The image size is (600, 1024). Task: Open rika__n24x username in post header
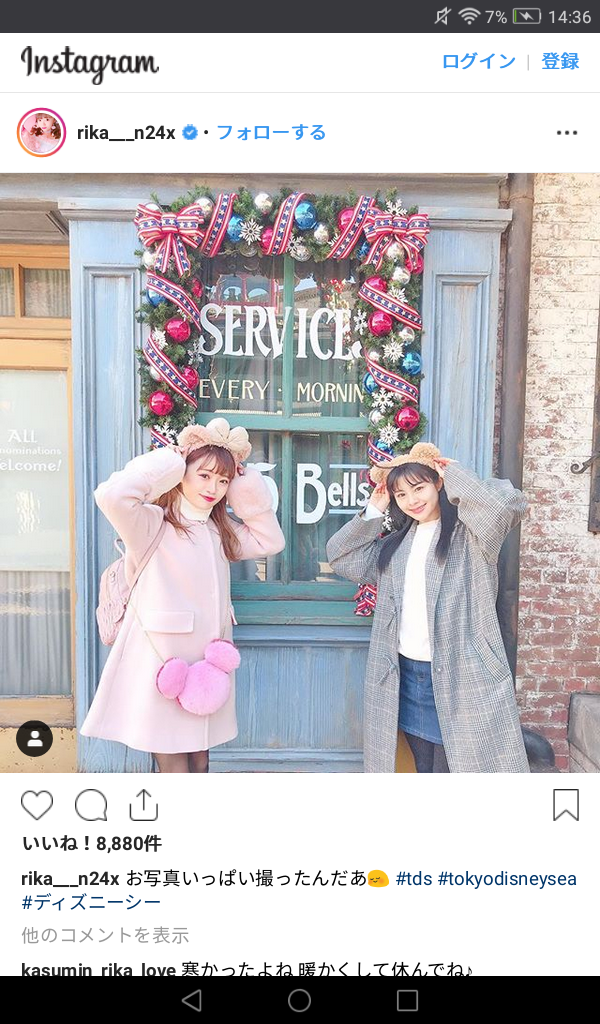point(125,132)
